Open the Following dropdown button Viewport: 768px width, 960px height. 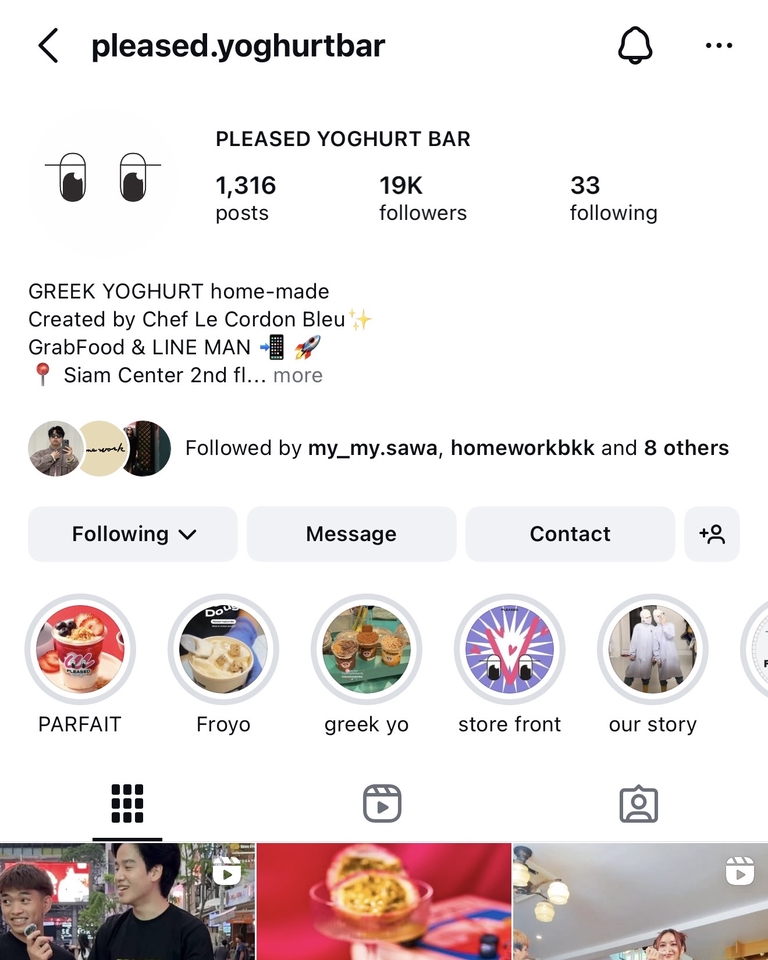pos(133,534)
